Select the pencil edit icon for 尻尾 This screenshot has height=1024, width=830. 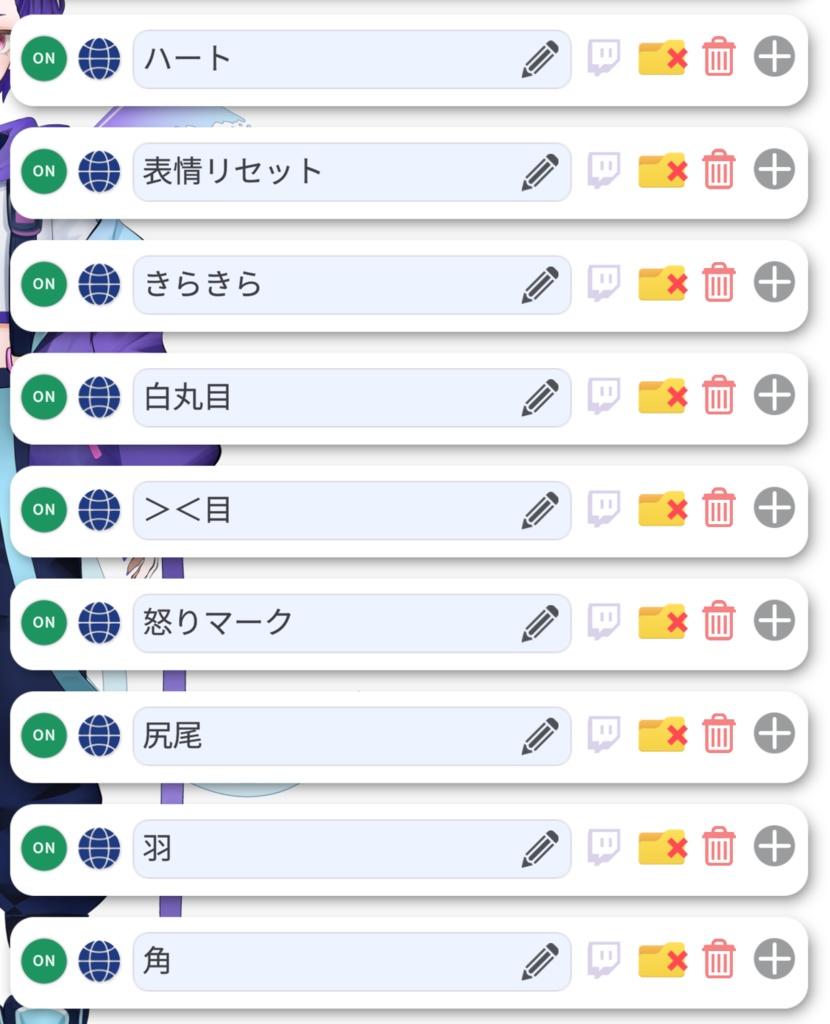[x=540, y=736]
